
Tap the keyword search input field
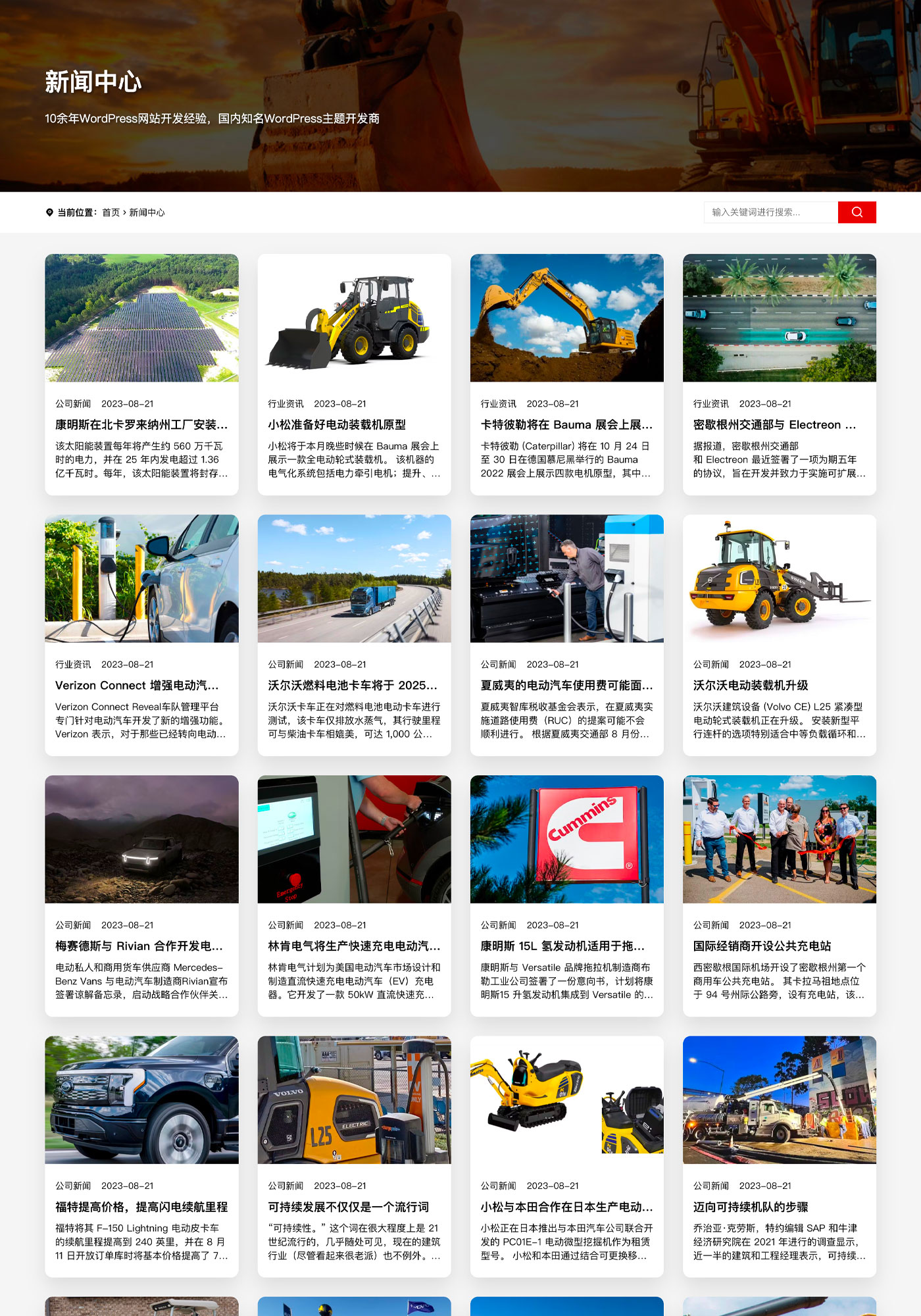(x=770, y=212)
